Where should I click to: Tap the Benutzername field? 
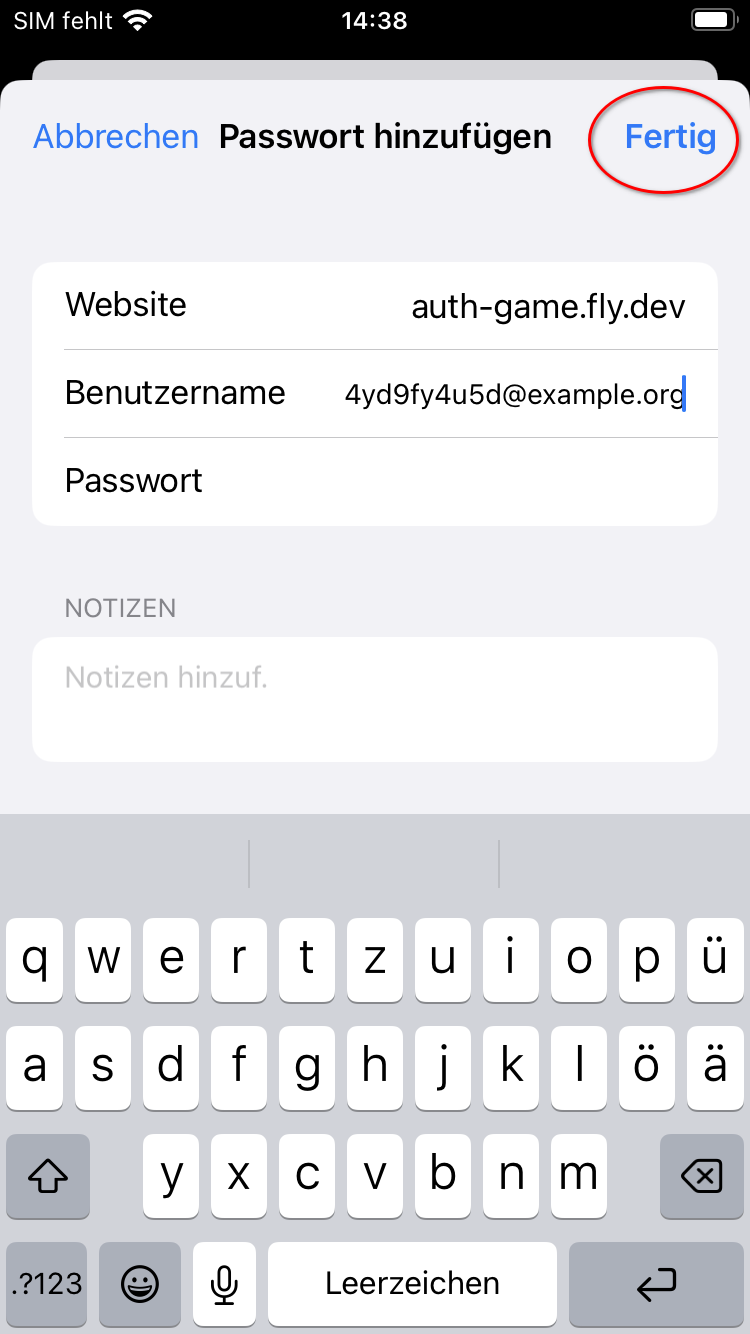tap(513, 394)
